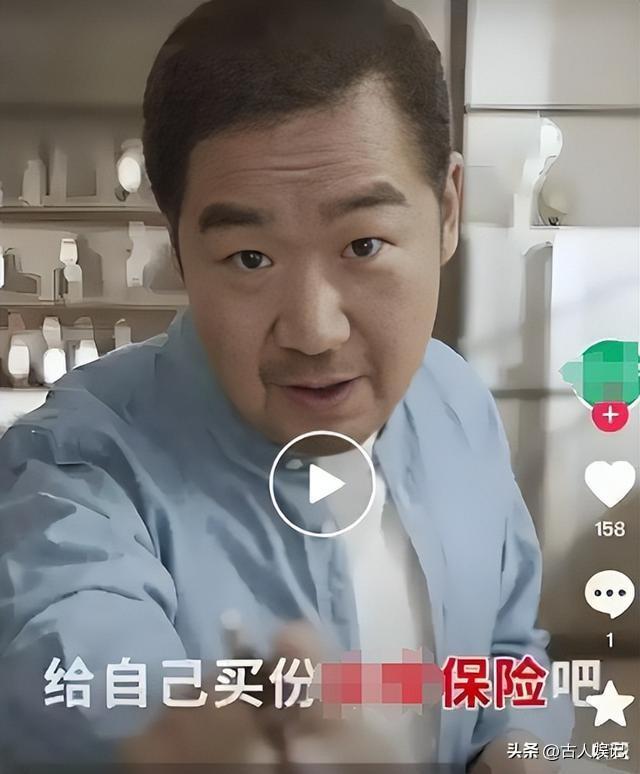Like the video with the heart icon
The image size is (640, 774).
point(609,483)
